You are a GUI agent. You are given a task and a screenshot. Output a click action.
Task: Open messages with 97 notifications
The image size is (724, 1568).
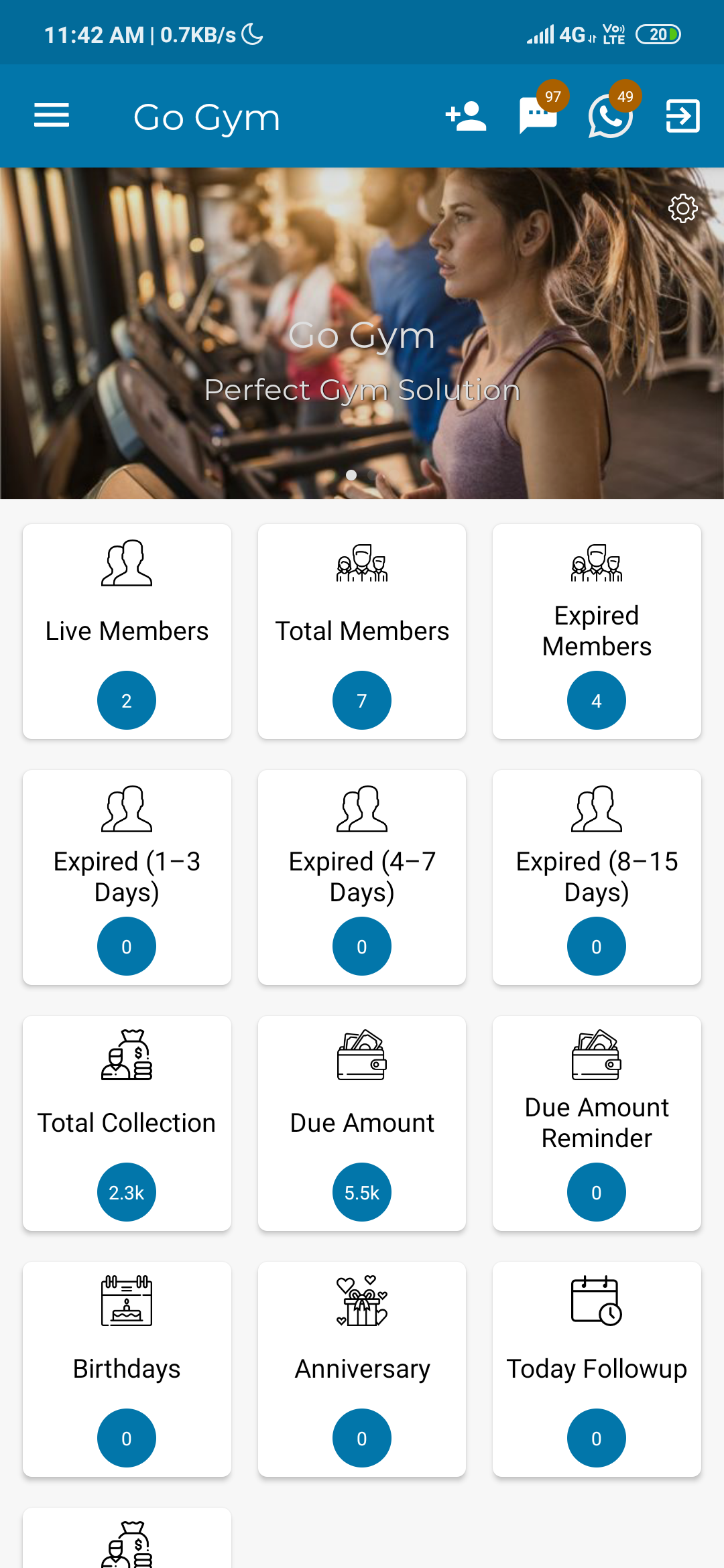coord(536,119)
